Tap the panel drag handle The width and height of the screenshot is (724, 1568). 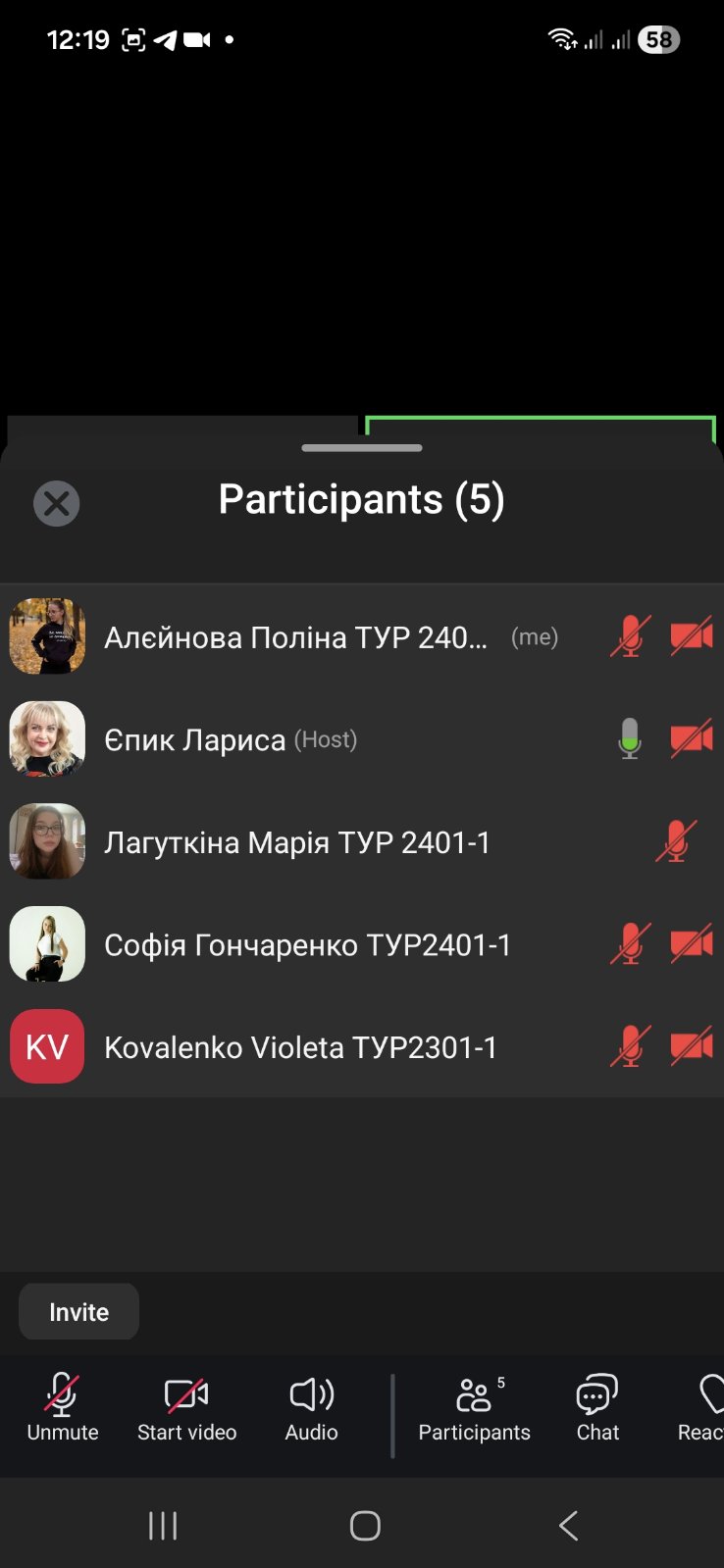click(362, 448)
